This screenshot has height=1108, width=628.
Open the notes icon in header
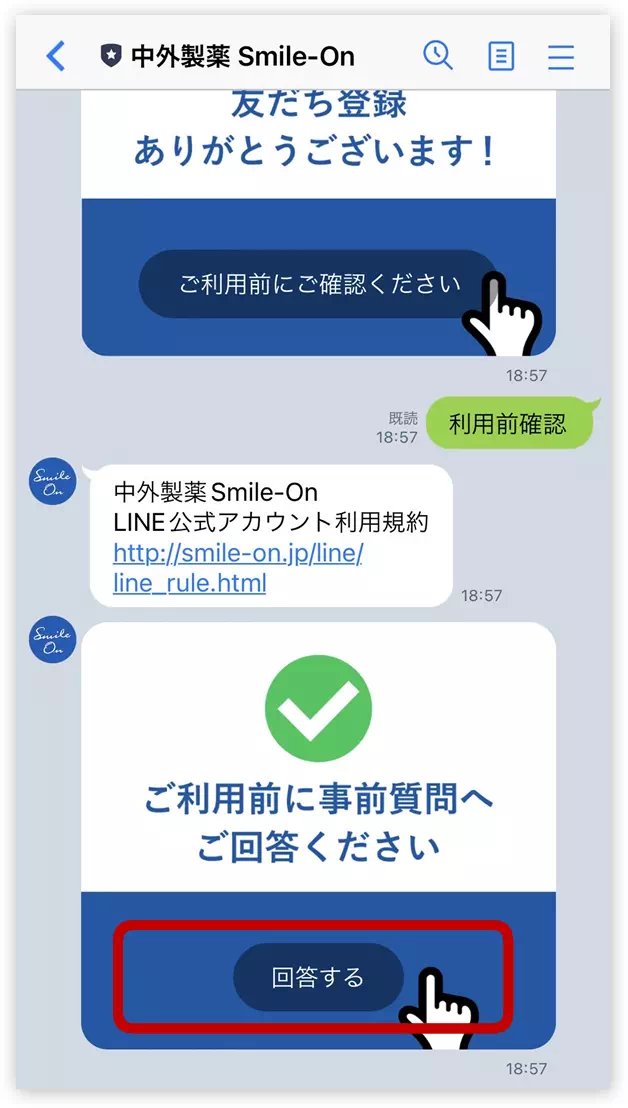coord(500,56)
